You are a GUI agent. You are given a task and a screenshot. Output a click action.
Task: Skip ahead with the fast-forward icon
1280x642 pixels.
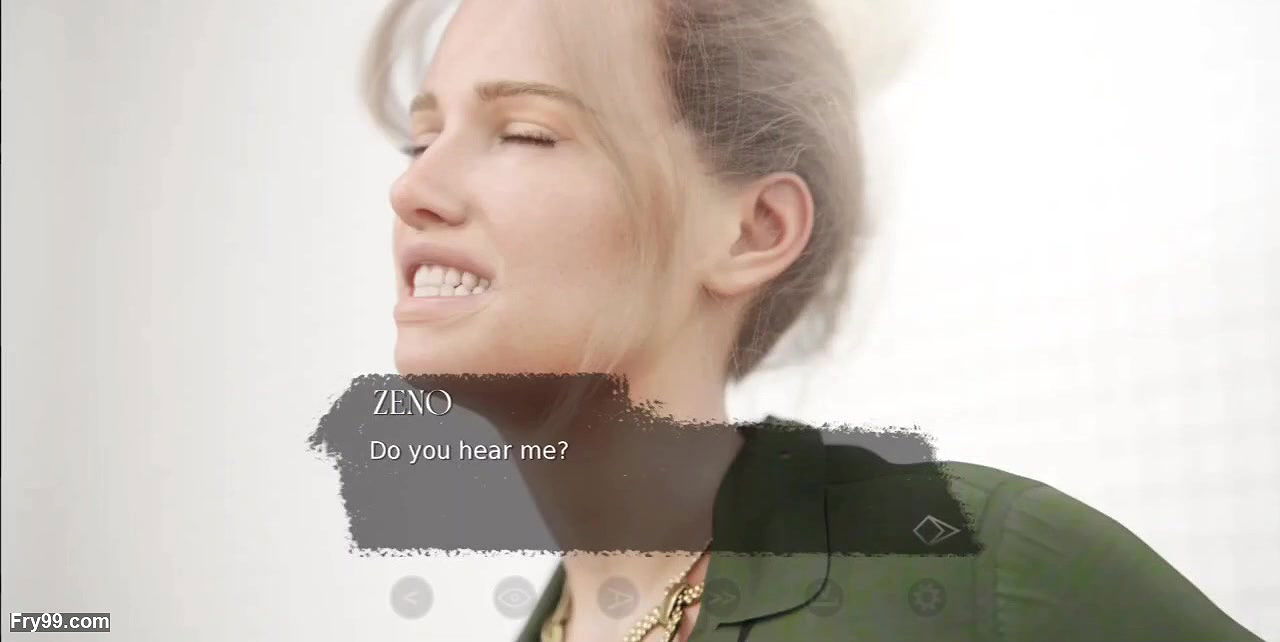pos(721,598)
